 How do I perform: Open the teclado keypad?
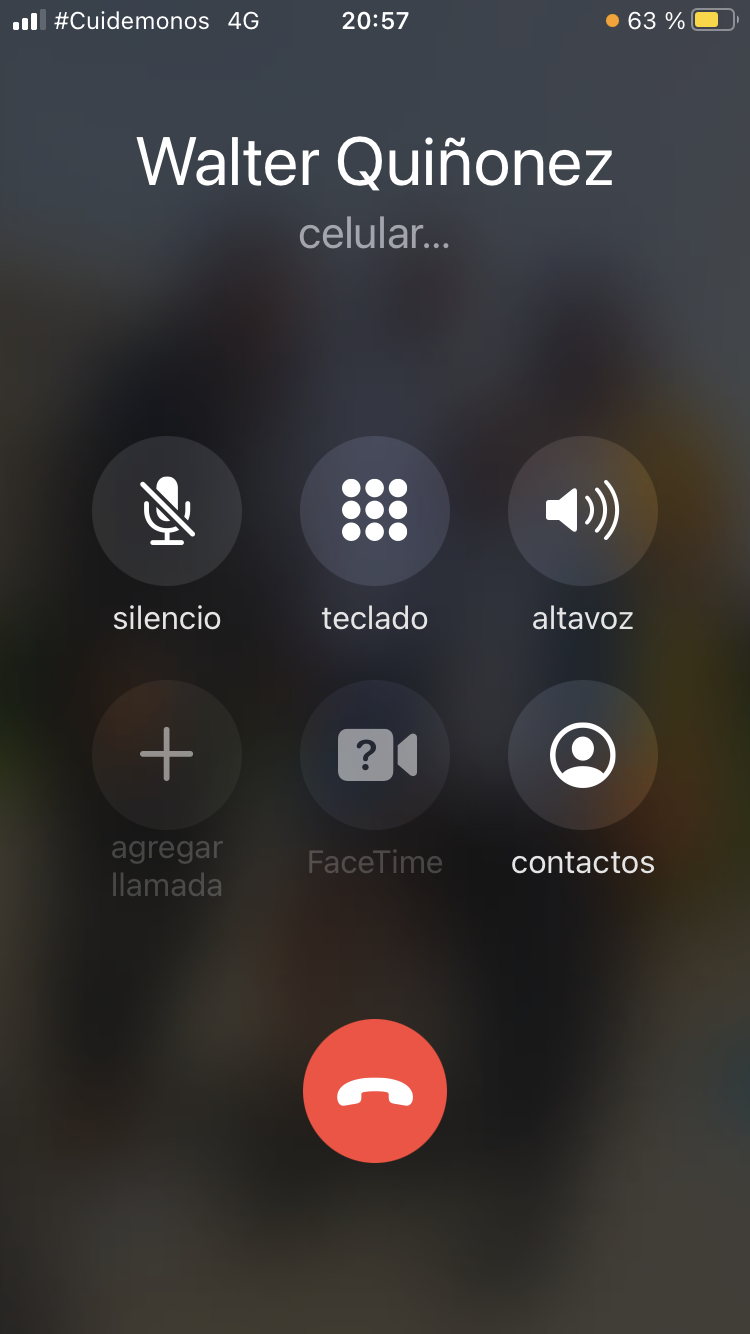click(x=375, y=511)
